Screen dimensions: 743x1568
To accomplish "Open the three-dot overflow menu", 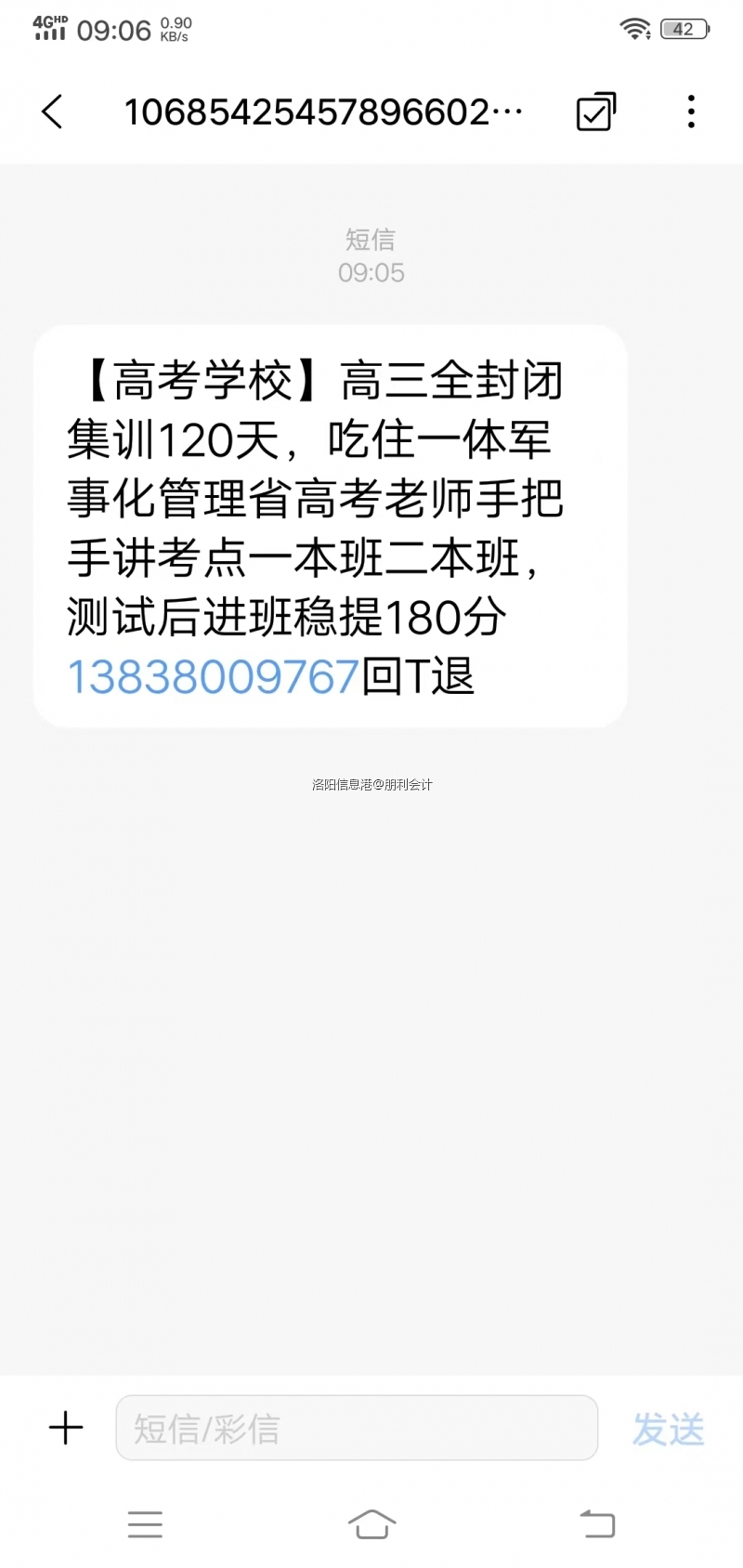I will pyautogui.click(x=691, y=112).
